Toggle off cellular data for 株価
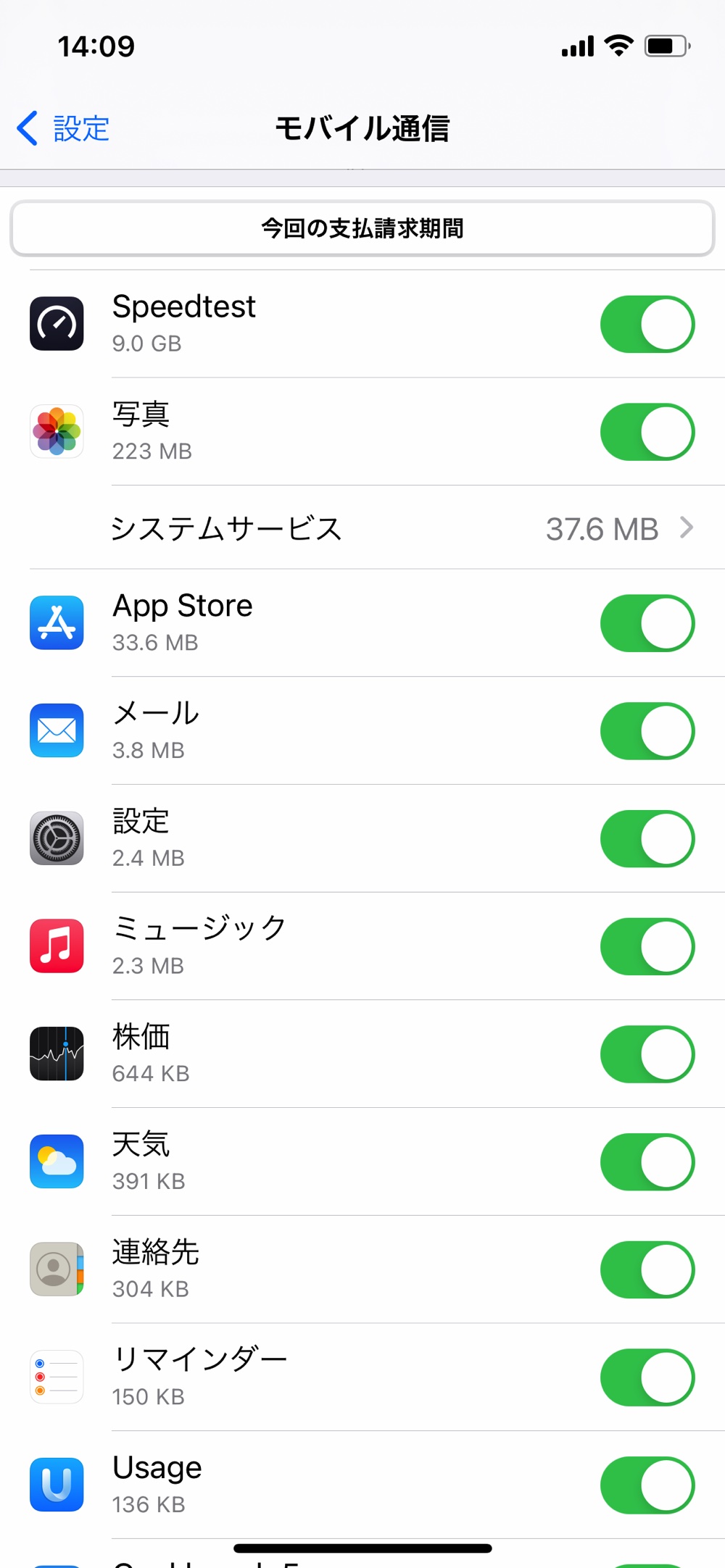 [x=647, y=1054]
